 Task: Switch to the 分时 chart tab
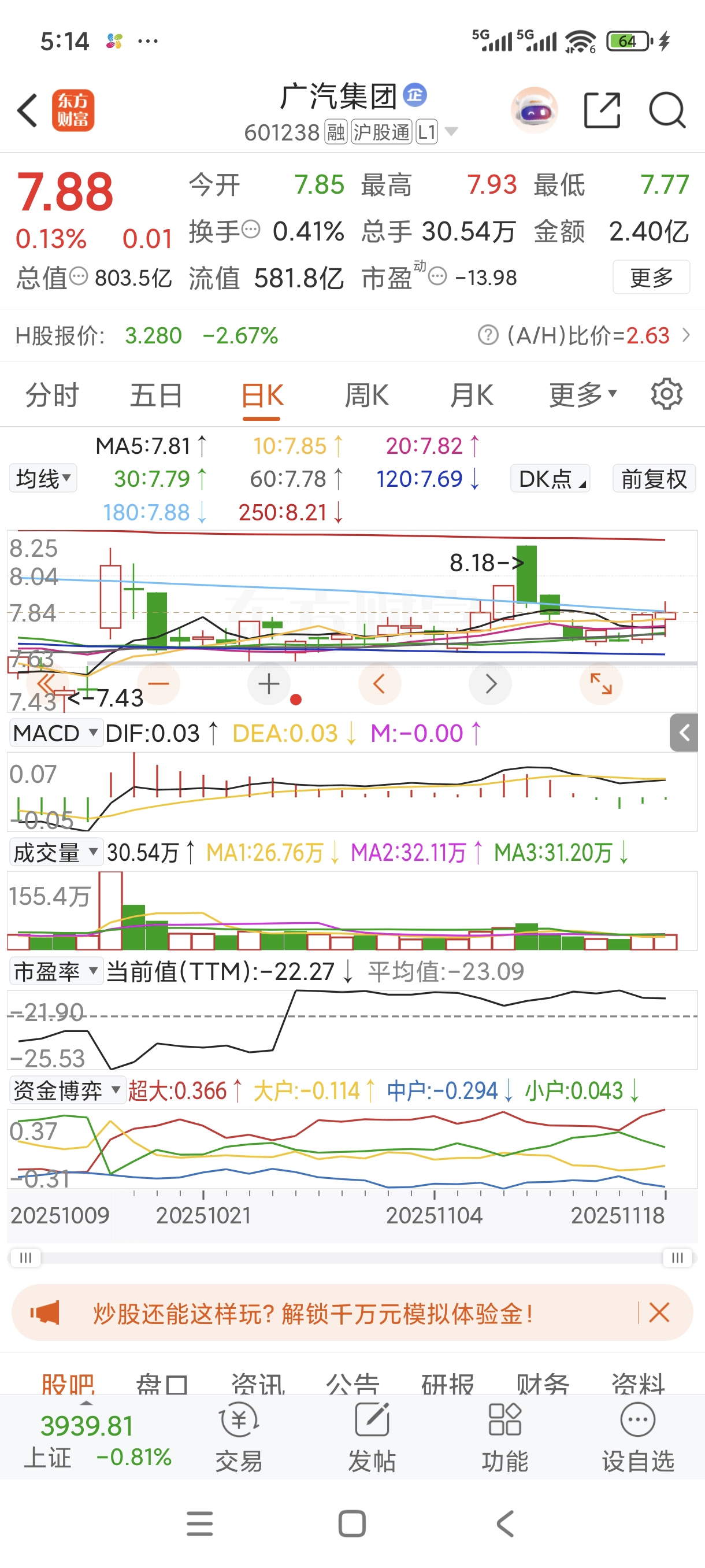click(x=53, y=395)
